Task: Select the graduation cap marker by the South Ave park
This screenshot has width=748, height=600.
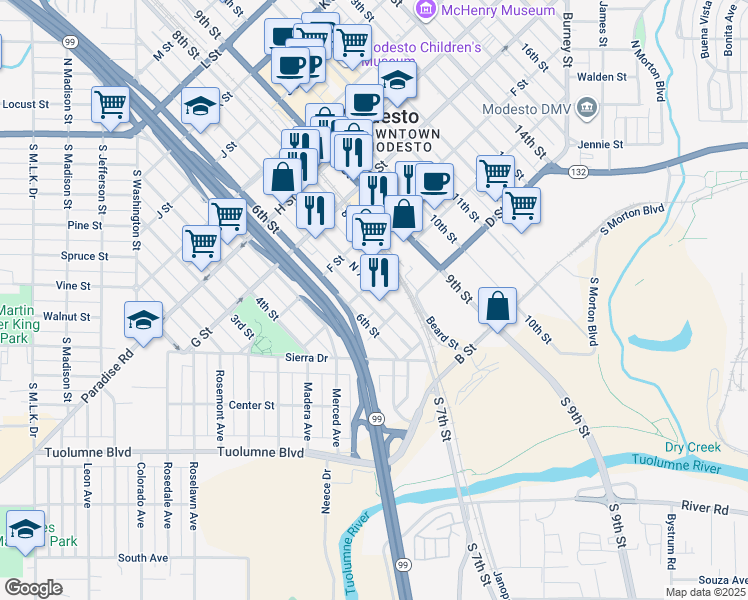Action: tap(25, 529)
